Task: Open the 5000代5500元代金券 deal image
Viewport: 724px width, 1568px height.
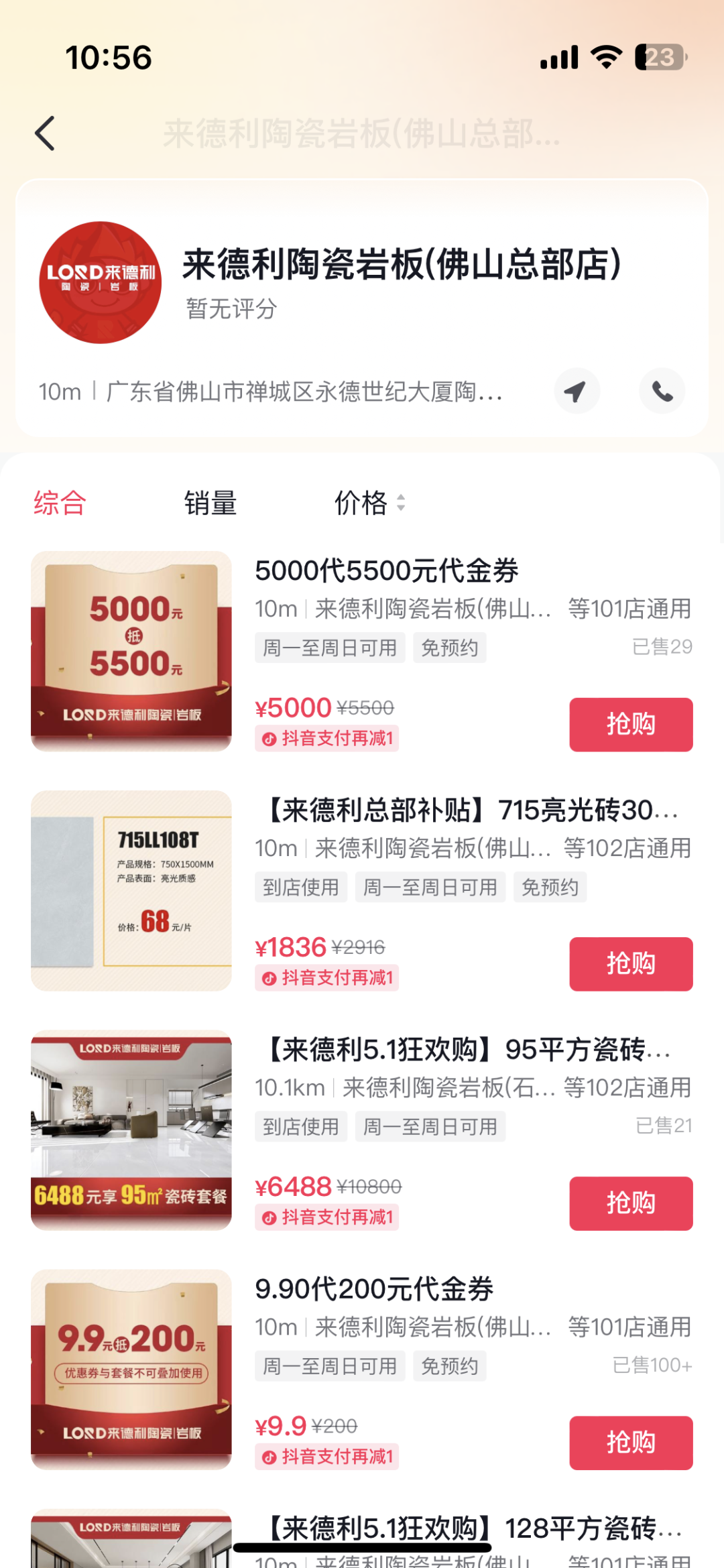Action: point(131,651)
